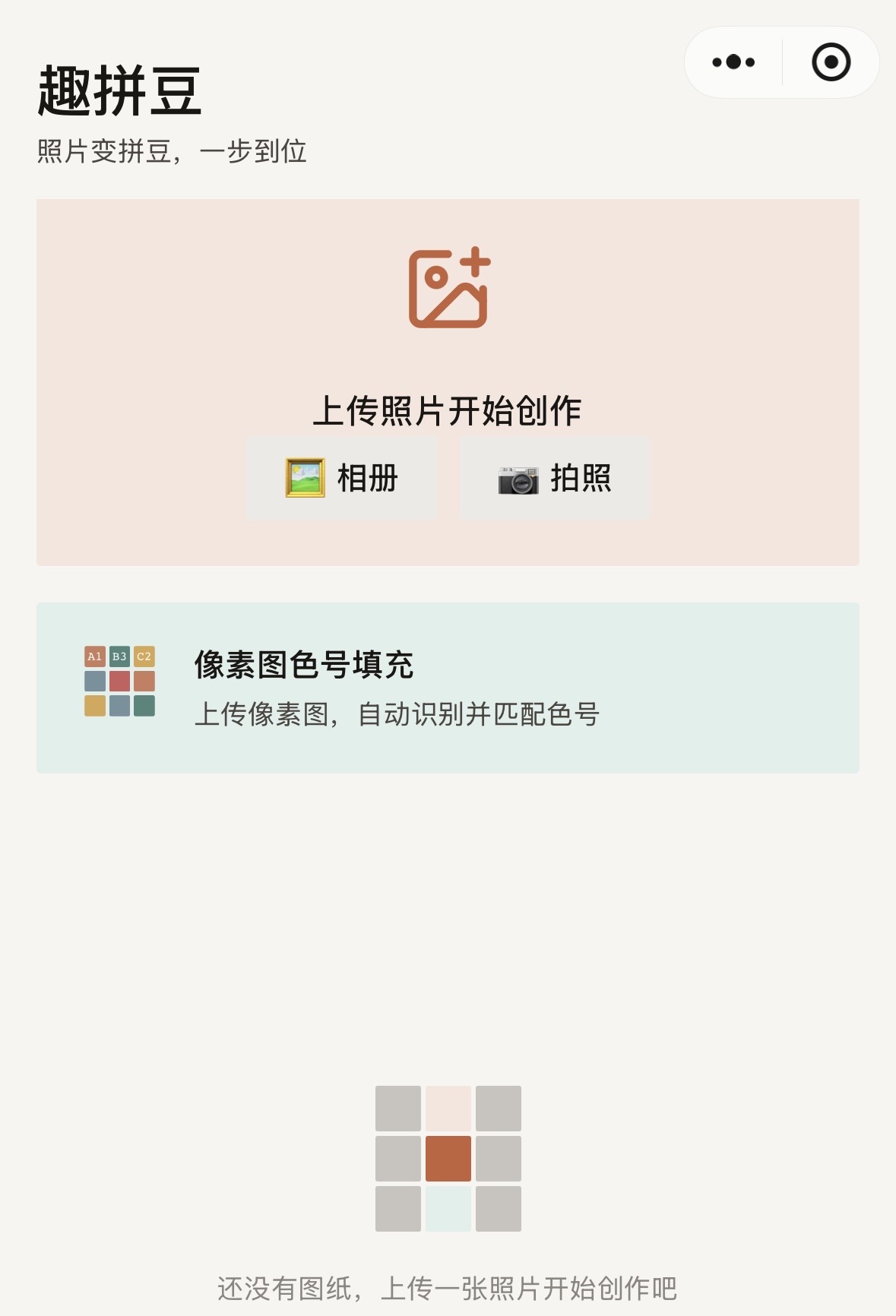Choose a photo from 相册
Screen dimensions: 896x1316
point(342,478)
